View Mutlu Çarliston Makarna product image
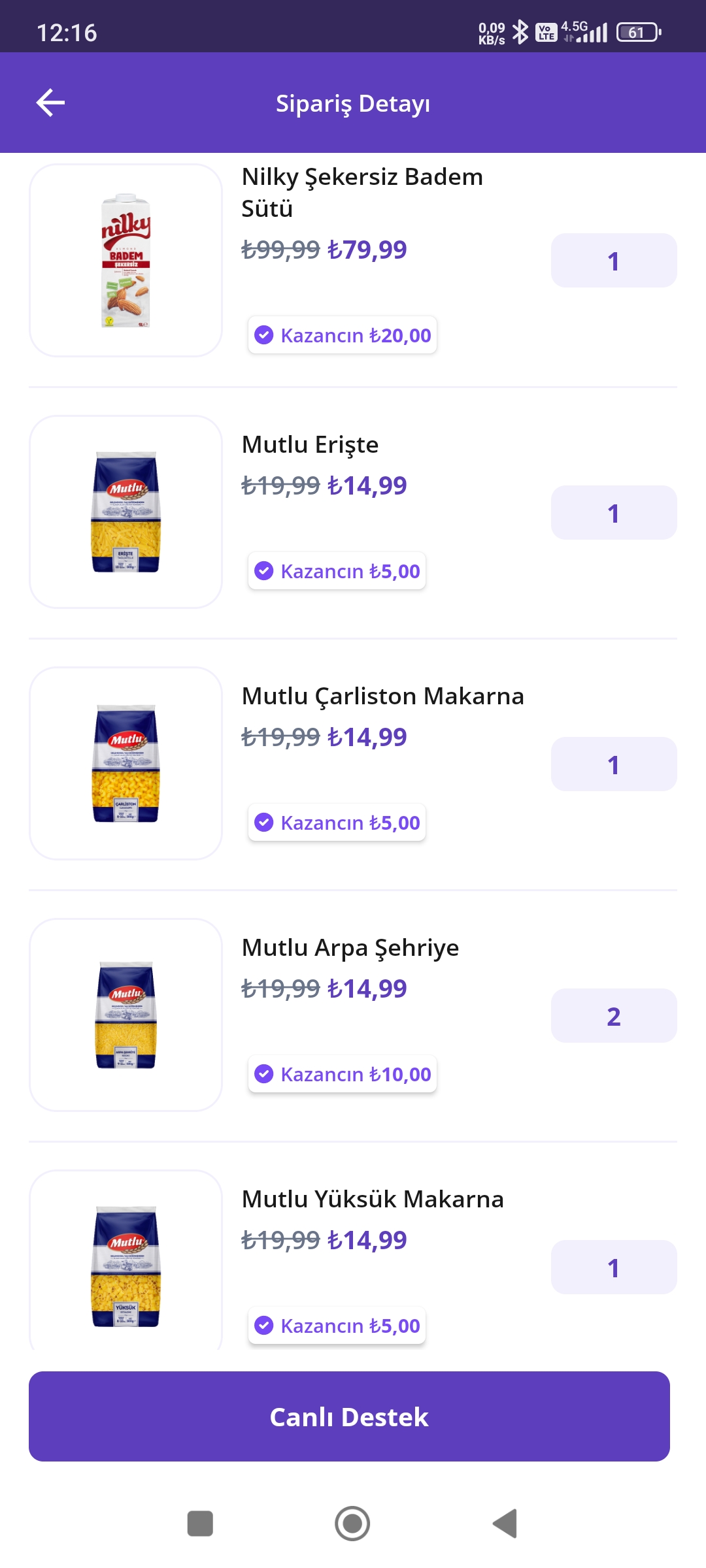Image resolution: width=706 pixels, height=1568 pixels. [x=126, y=763]
